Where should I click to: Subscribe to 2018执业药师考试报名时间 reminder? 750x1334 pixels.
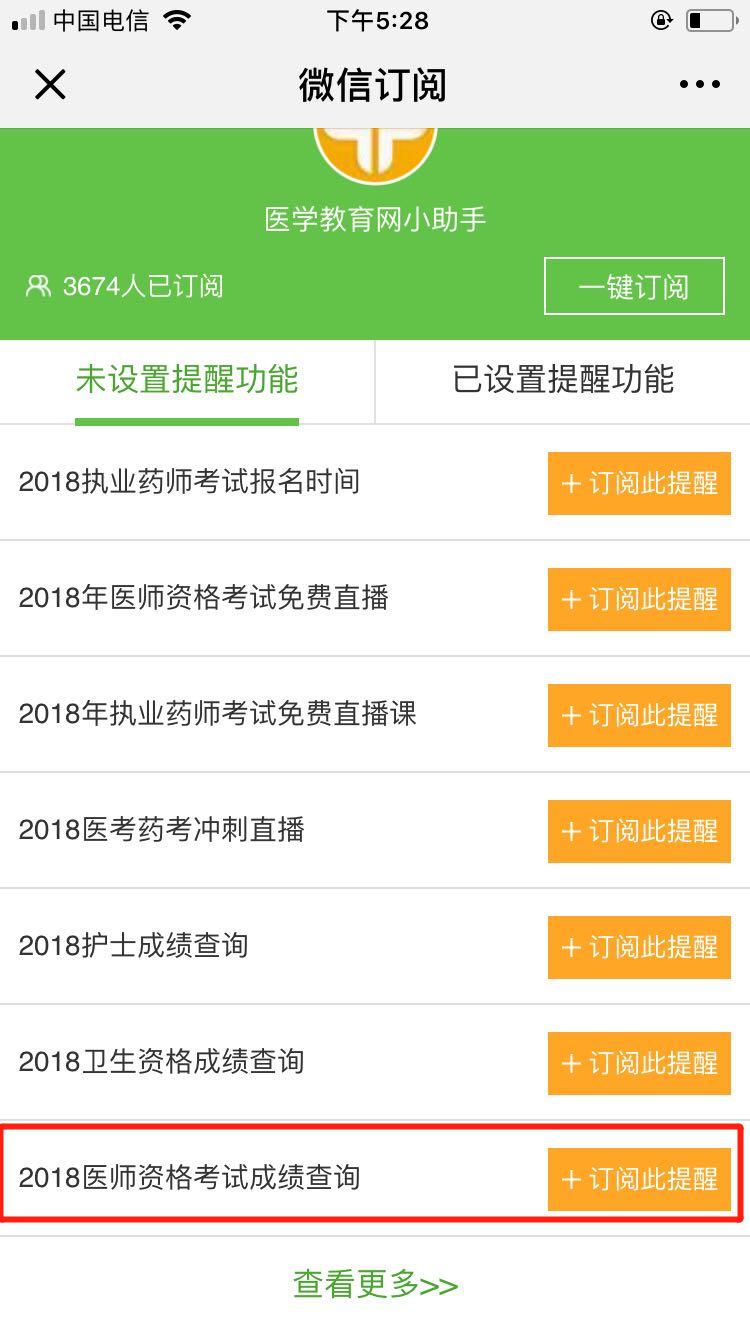pos(639,484)
